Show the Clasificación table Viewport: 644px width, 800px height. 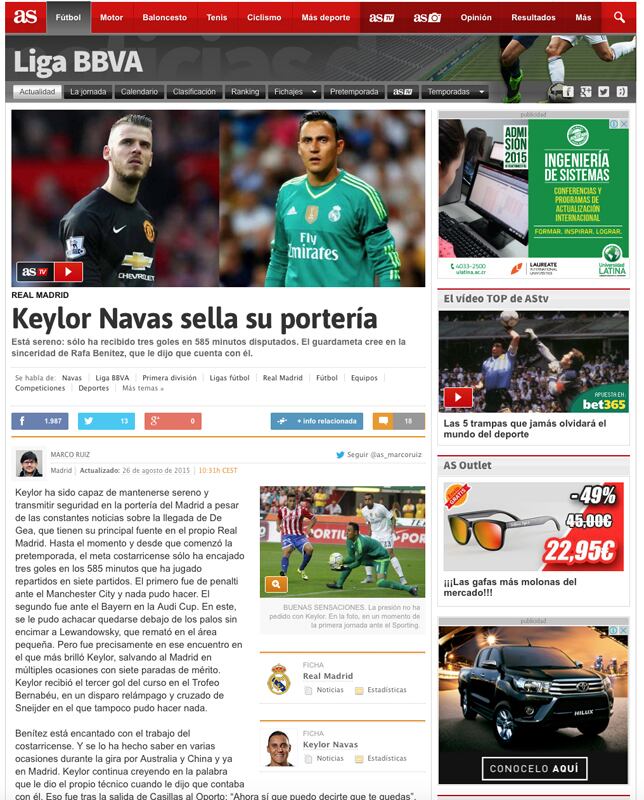coord(194,92)
